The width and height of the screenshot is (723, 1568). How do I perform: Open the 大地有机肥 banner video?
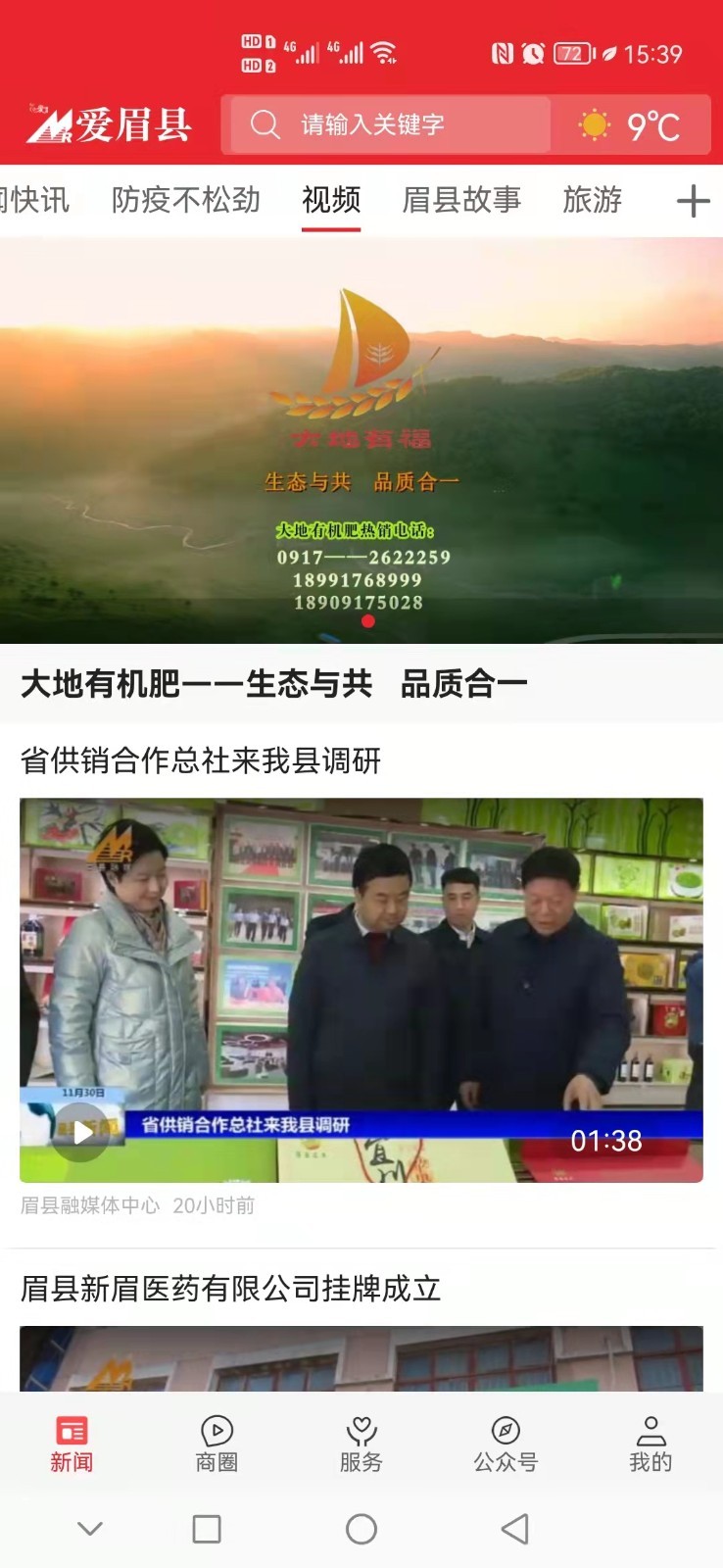coord(361,441)
